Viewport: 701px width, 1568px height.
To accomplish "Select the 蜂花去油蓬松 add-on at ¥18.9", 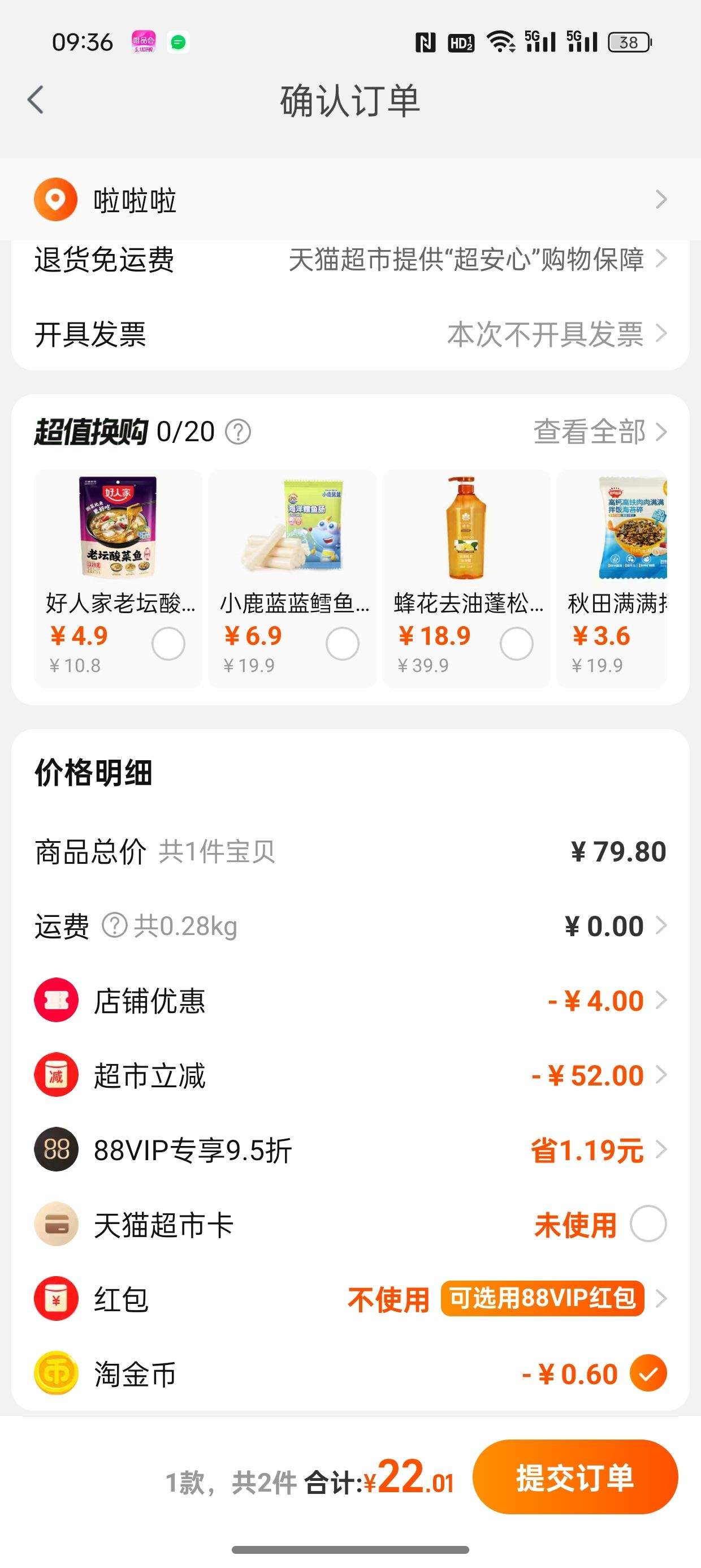I will tap(516, 643).
